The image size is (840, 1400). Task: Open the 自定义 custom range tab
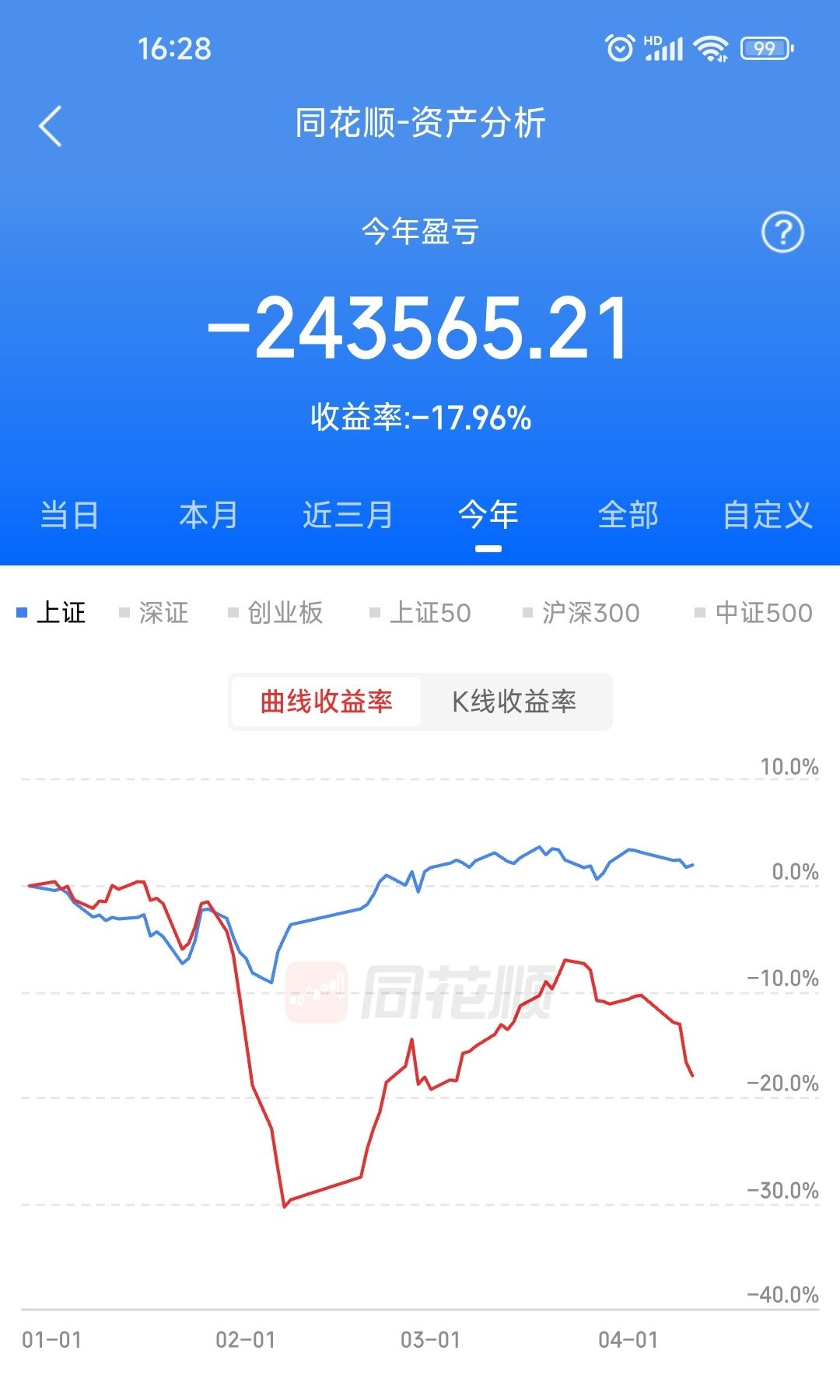click(768, 515)
